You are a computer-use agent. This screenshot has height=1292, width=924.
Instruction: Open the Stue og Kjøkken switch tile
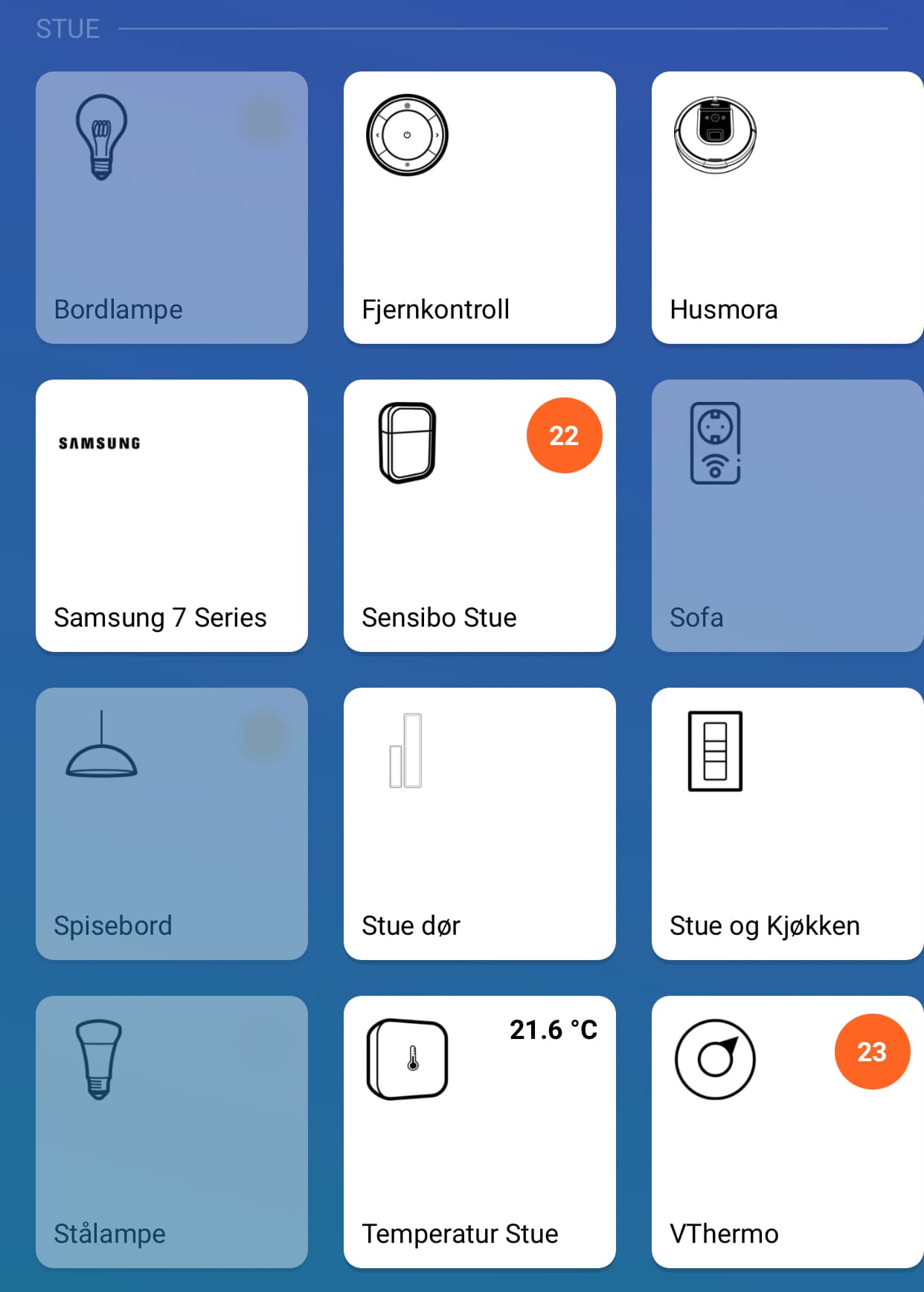click(787, 824)
